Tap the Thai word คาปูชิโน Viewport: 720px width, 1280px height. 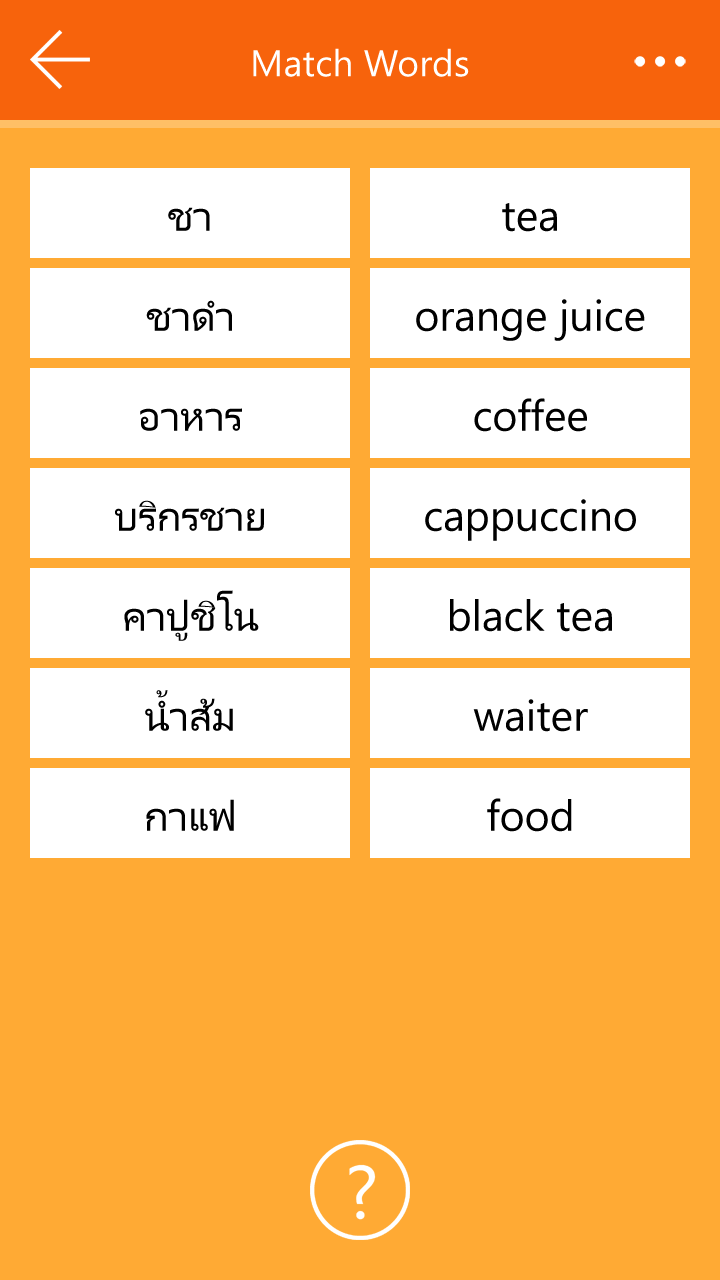(x=190, y=613)
